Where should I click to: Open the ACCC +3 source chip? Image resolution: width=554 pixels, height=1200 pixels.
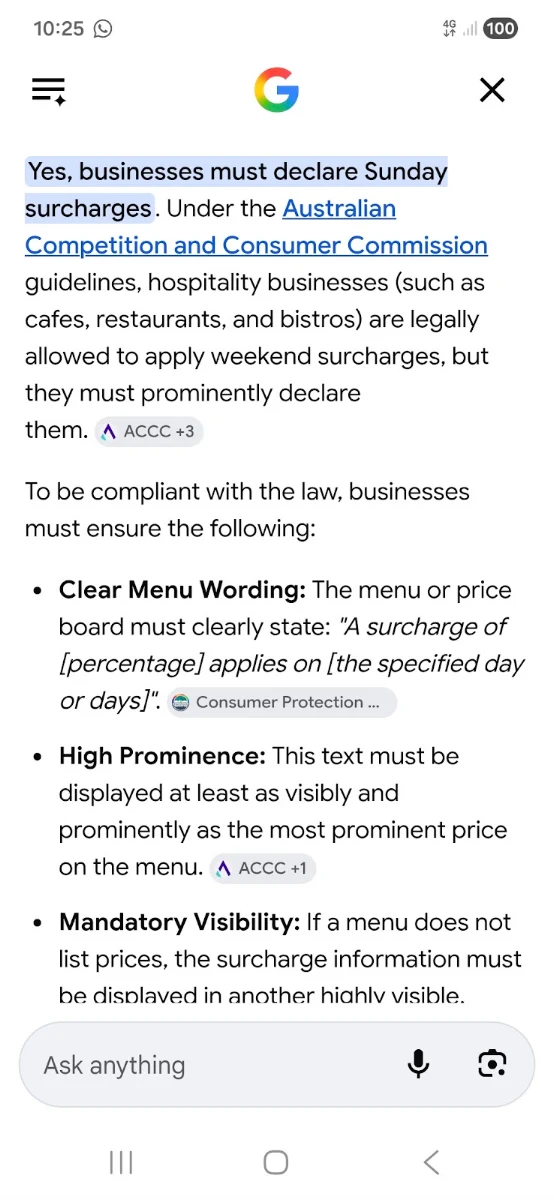148,432
